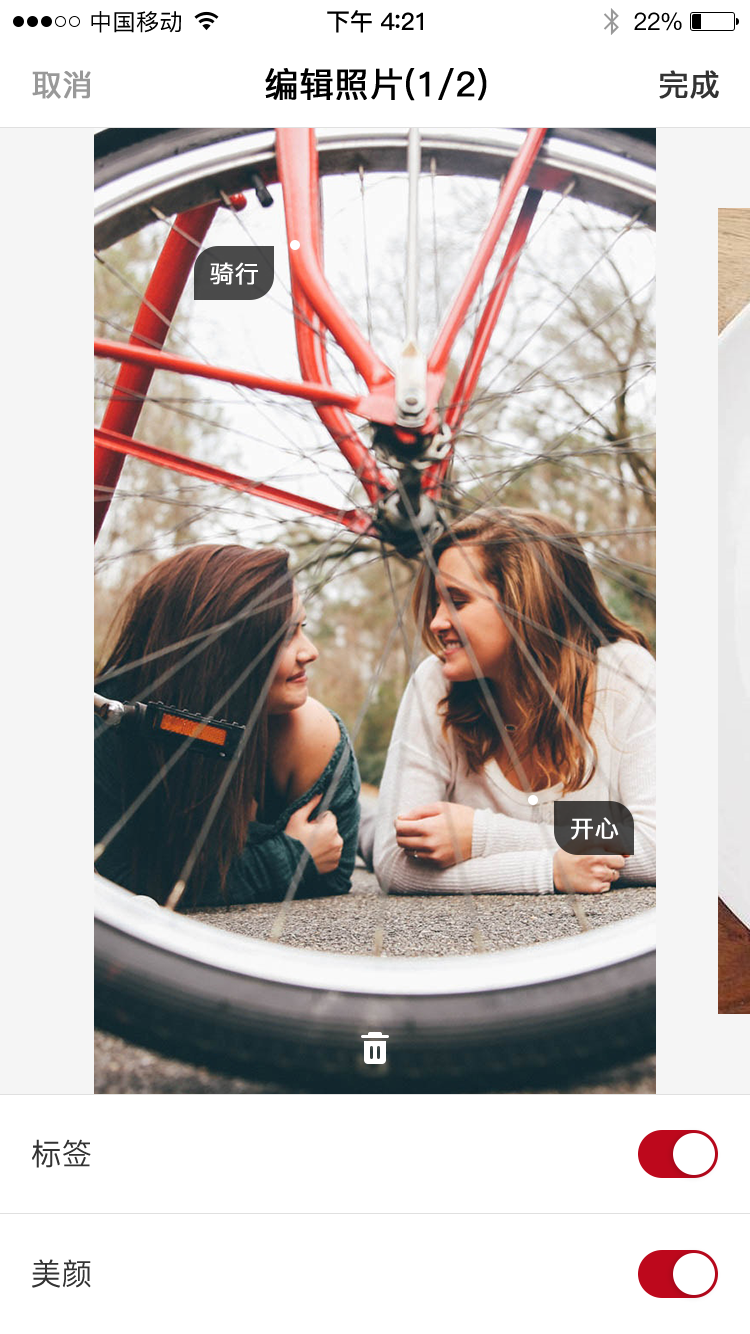Disable the 美颜 beauty switch
This screenshot has width=750, height=1334.
677,1273
